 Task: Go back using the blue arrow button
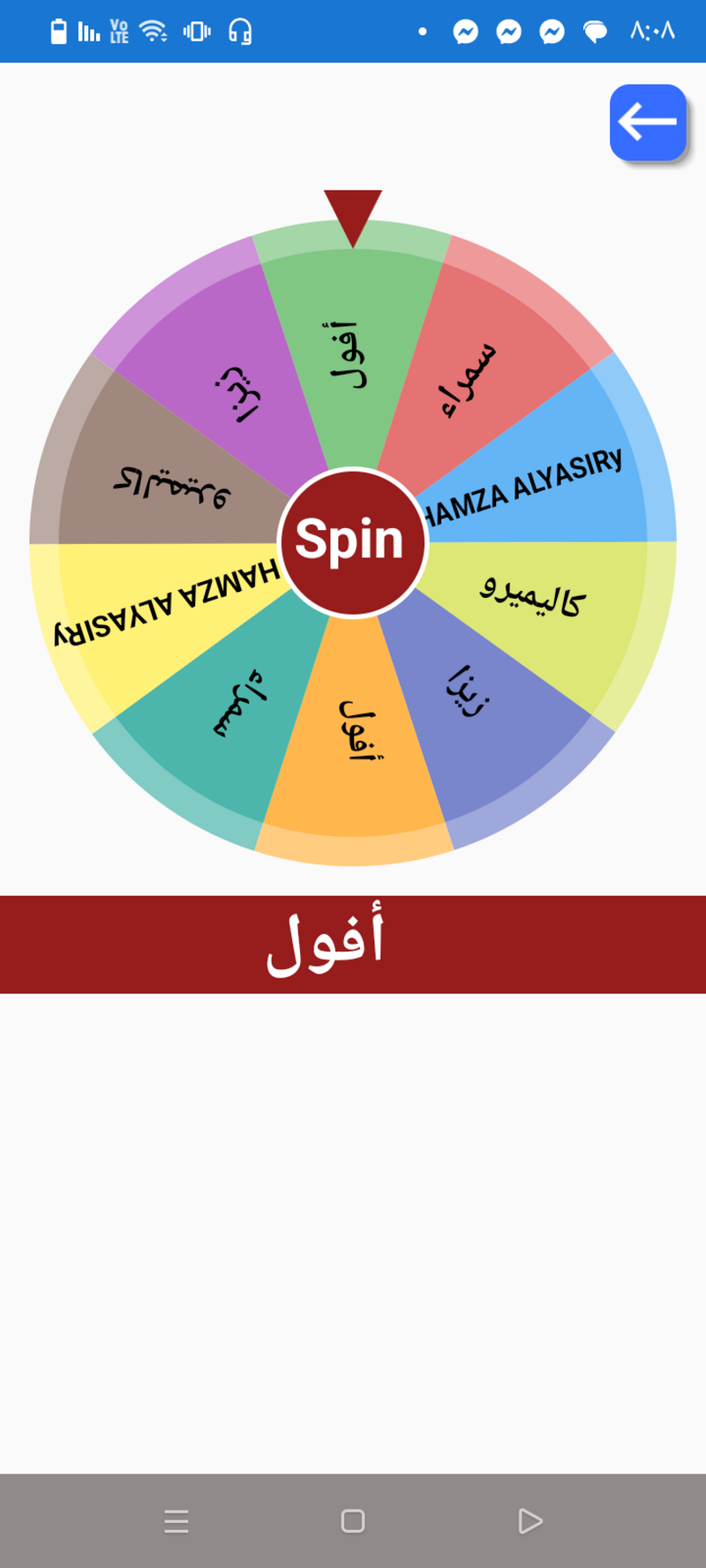(648, 123)
